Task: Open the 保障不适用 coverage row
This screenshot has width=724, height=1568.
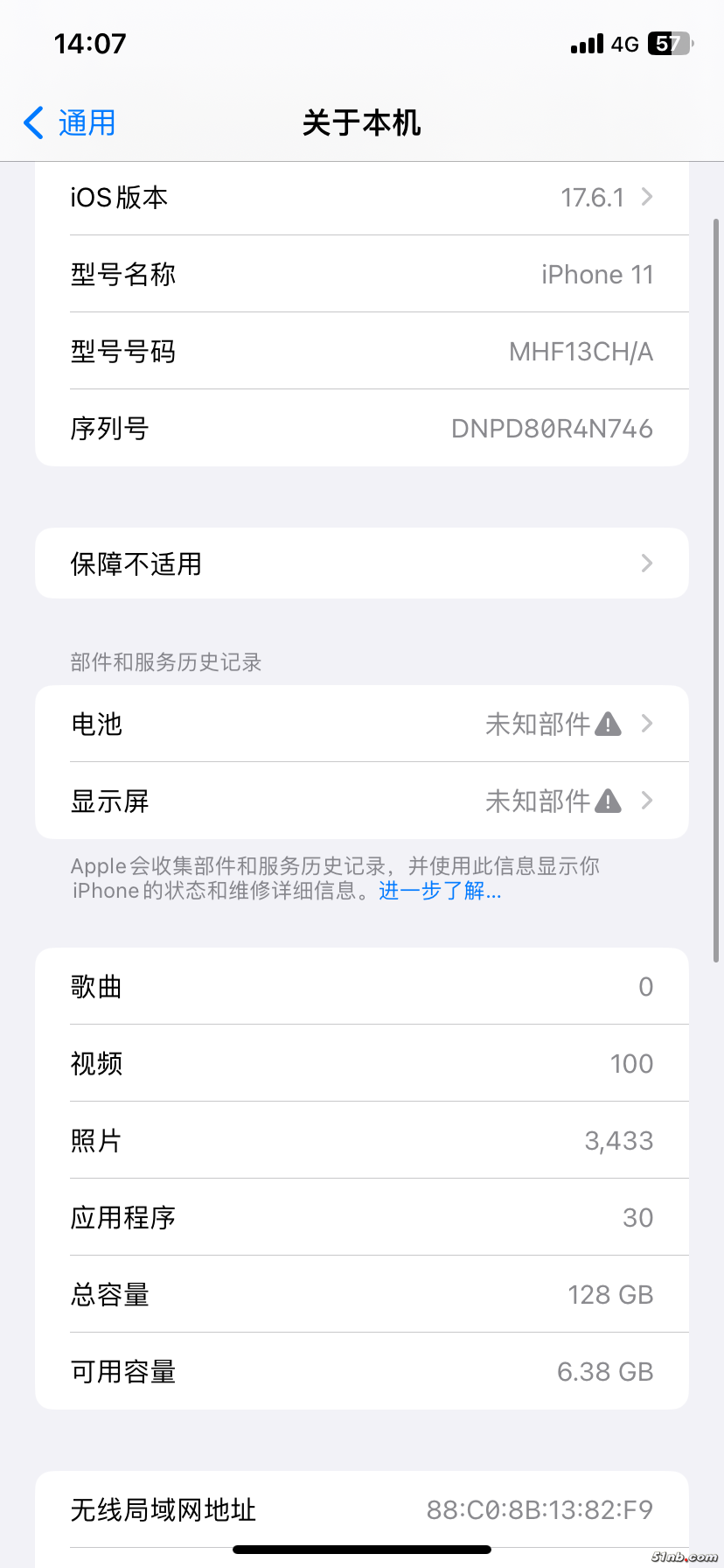Action: coord(362,563)
